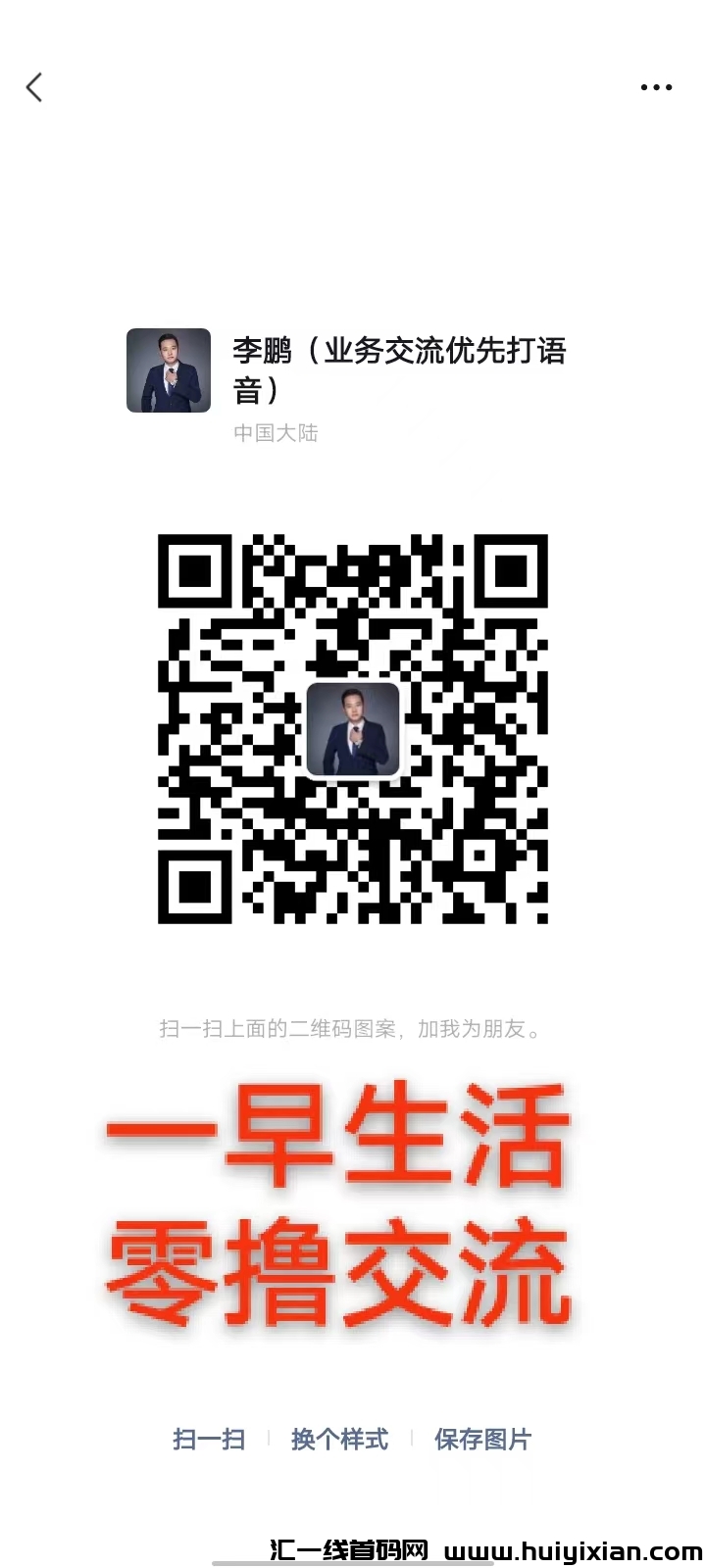Tap the back arrow to return
This screenshot has width=706, height=1568.
click(34, 86)
